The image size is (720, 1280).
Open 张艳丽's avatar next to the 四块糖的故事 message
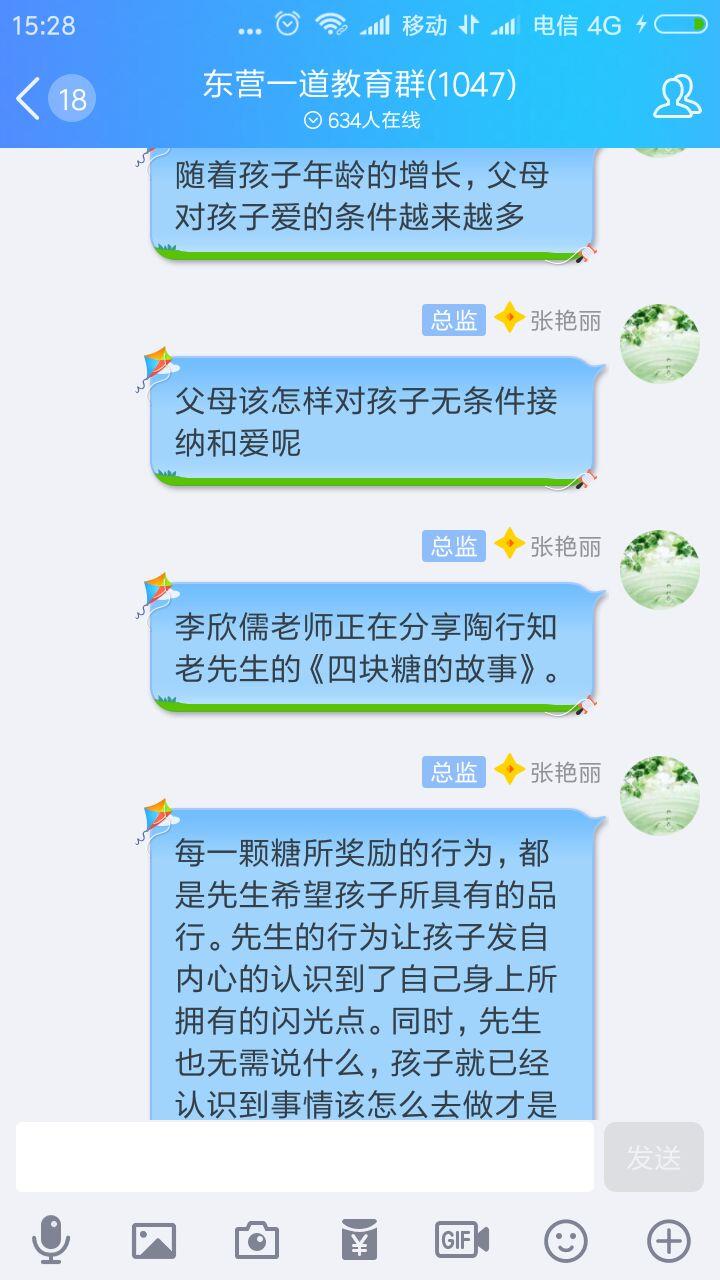(660, 570)
